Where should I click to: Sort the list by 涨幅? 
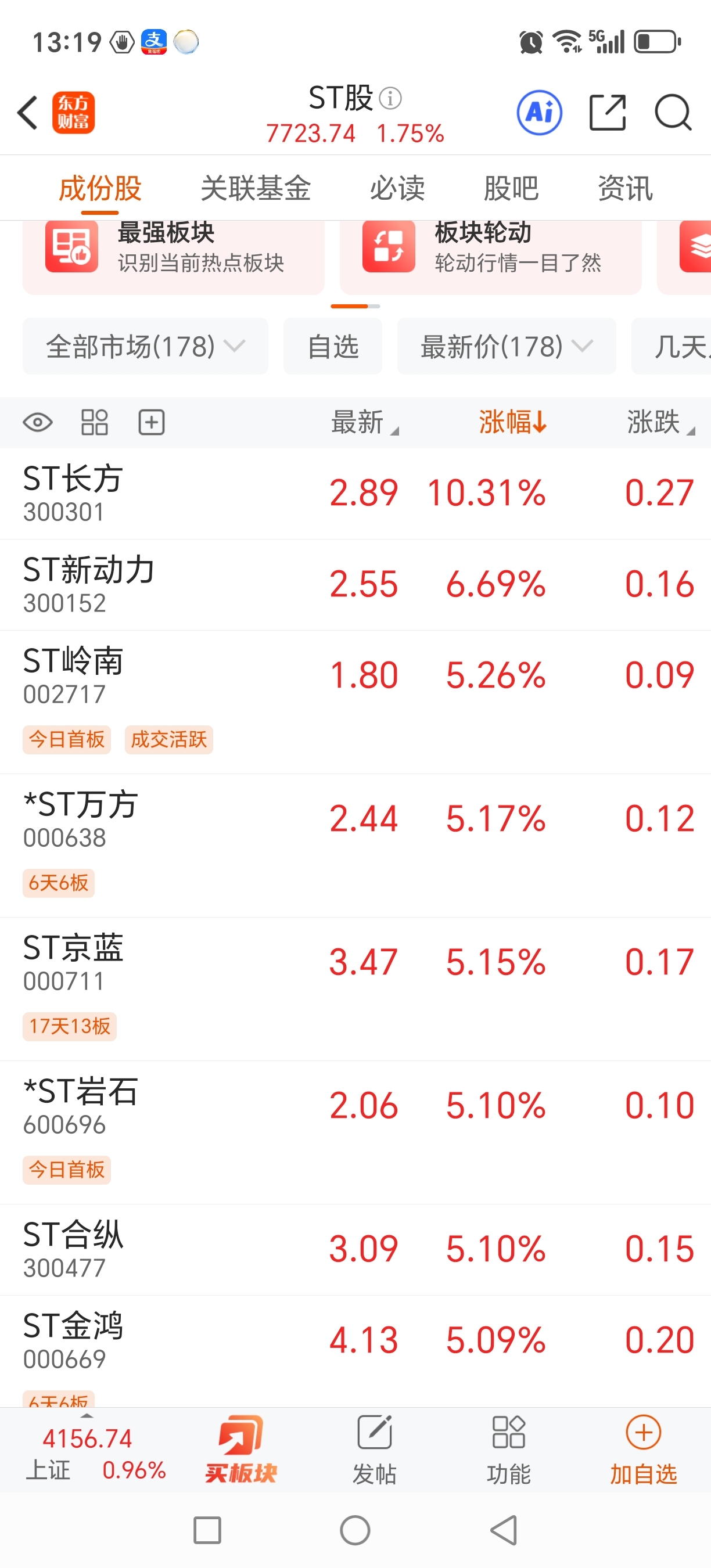pyautogui.click(x=512, y=422)
